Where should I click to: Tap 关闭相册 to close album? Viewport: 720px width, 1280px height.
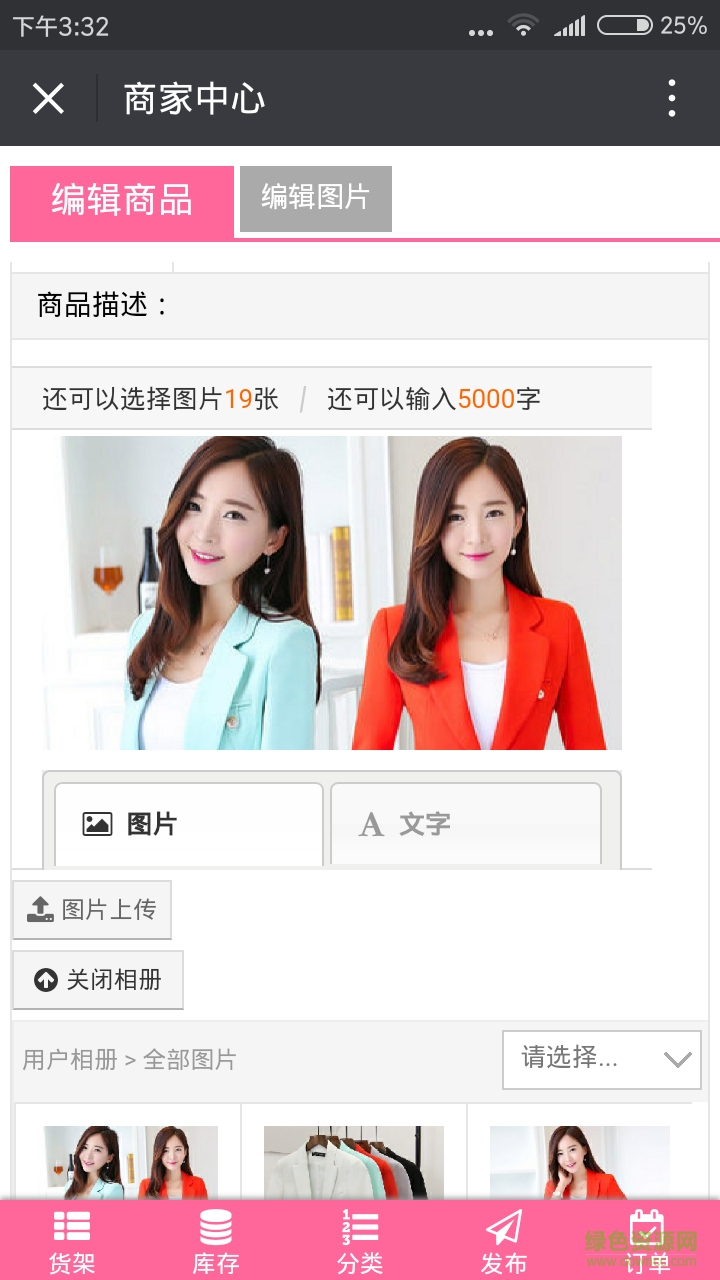pos(98,980)
